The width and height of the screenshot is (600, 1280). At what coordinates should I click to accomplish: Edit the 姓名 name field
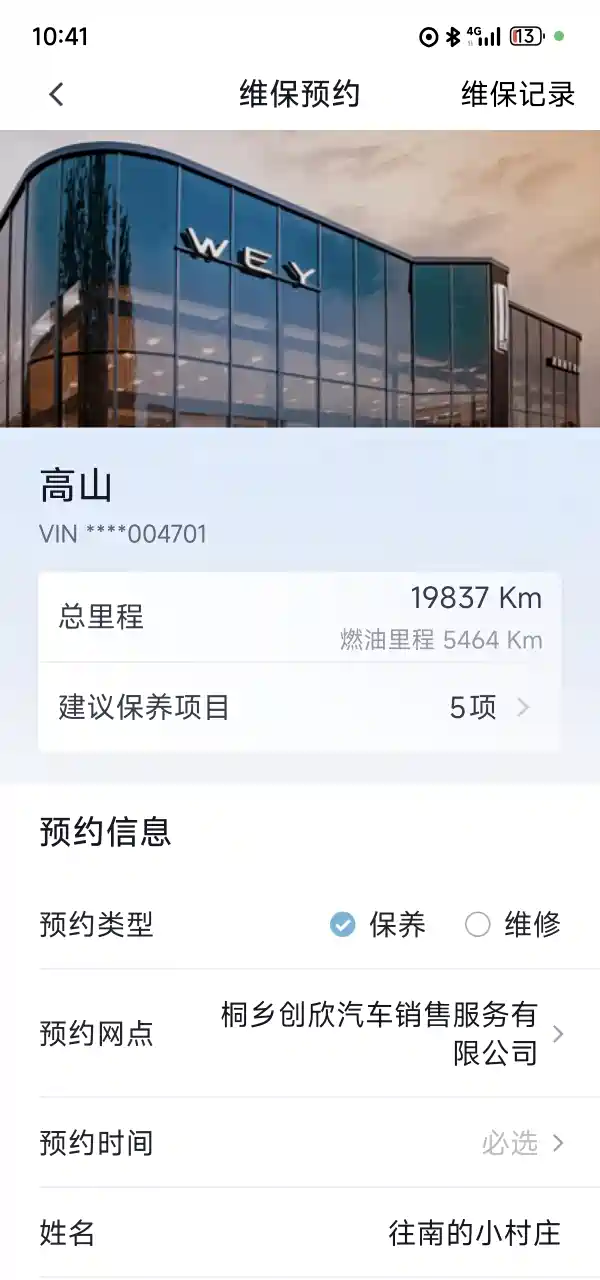[474, 1233]
